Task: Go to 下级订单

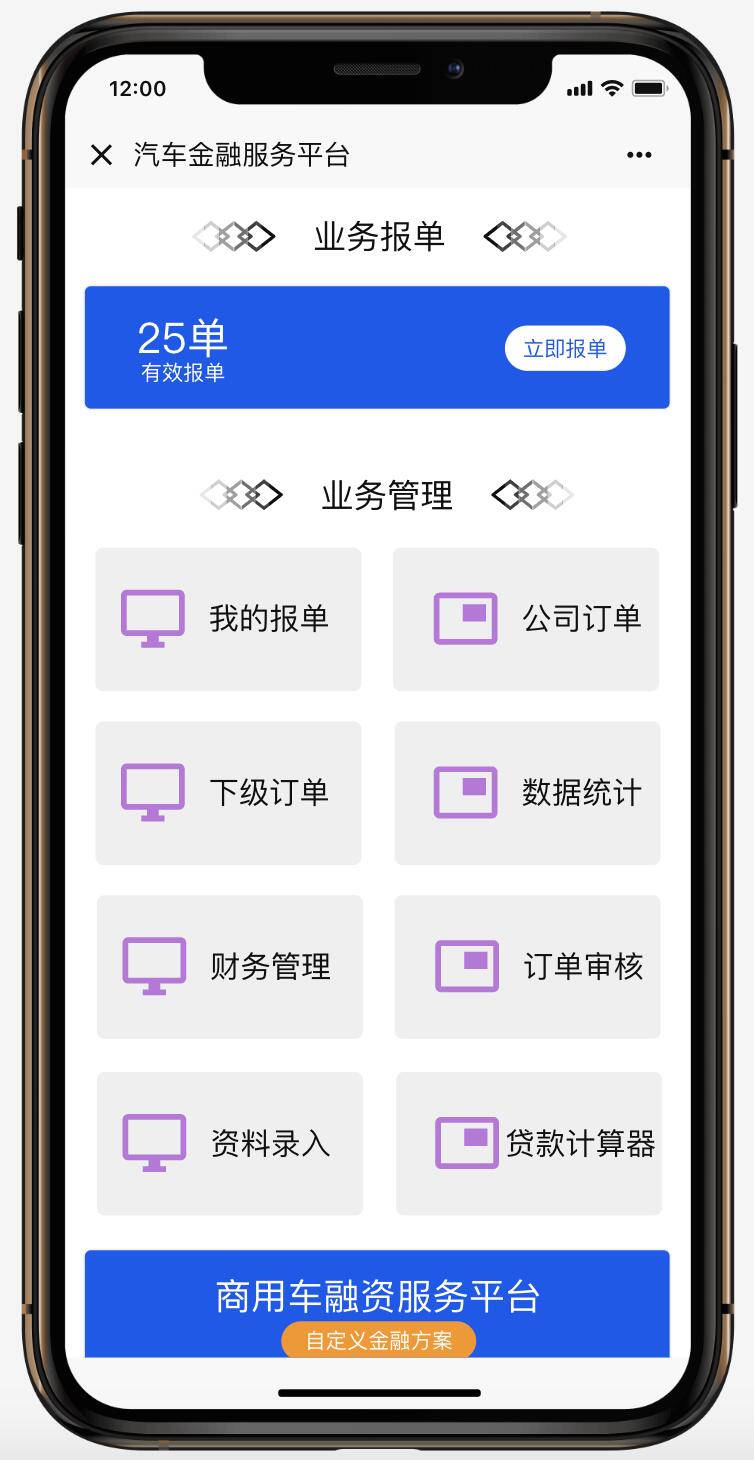Action: pyautogui.click(x=228, y=793)
